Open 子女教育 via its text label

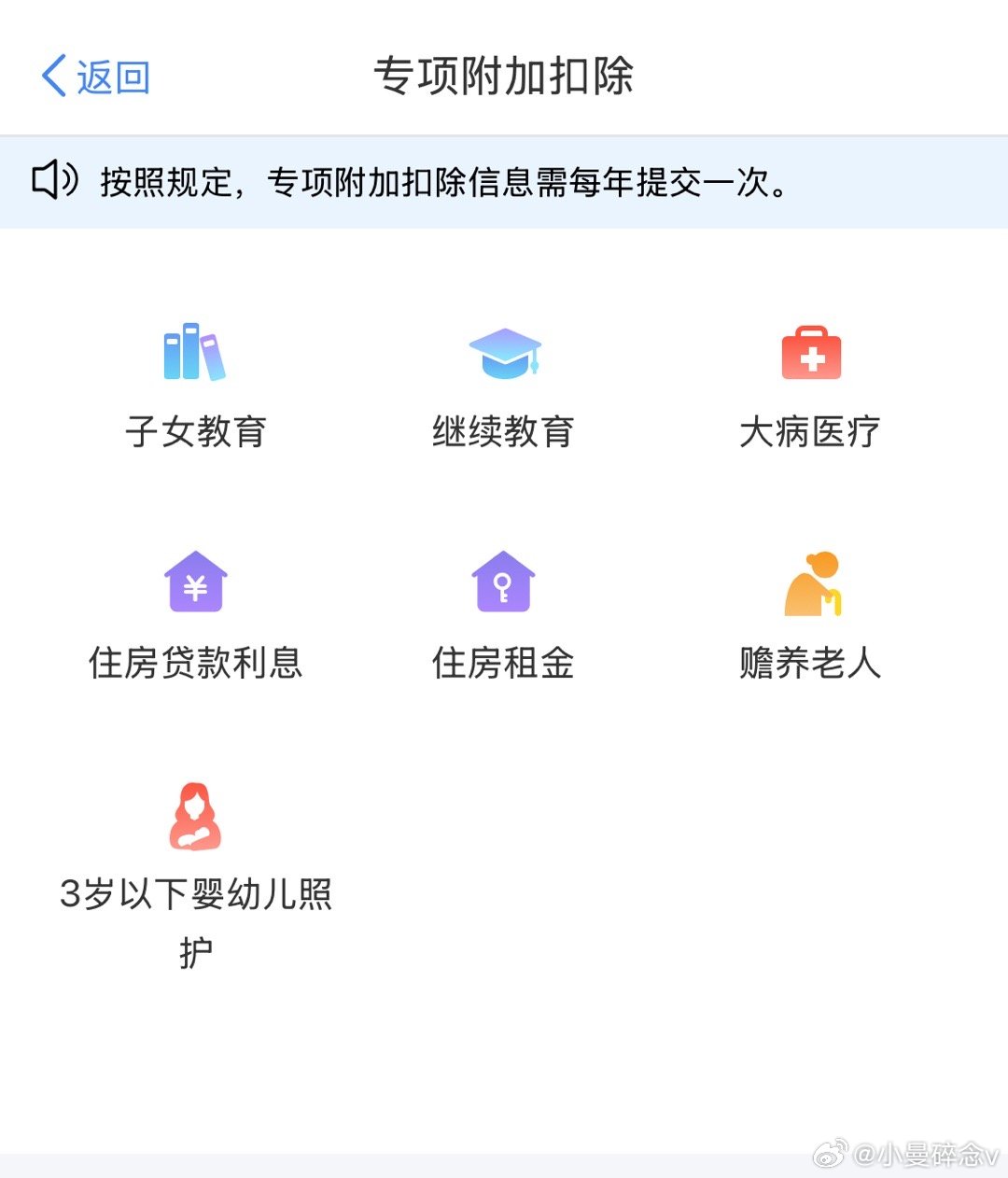pyautogui.click(x=197, y=431)
